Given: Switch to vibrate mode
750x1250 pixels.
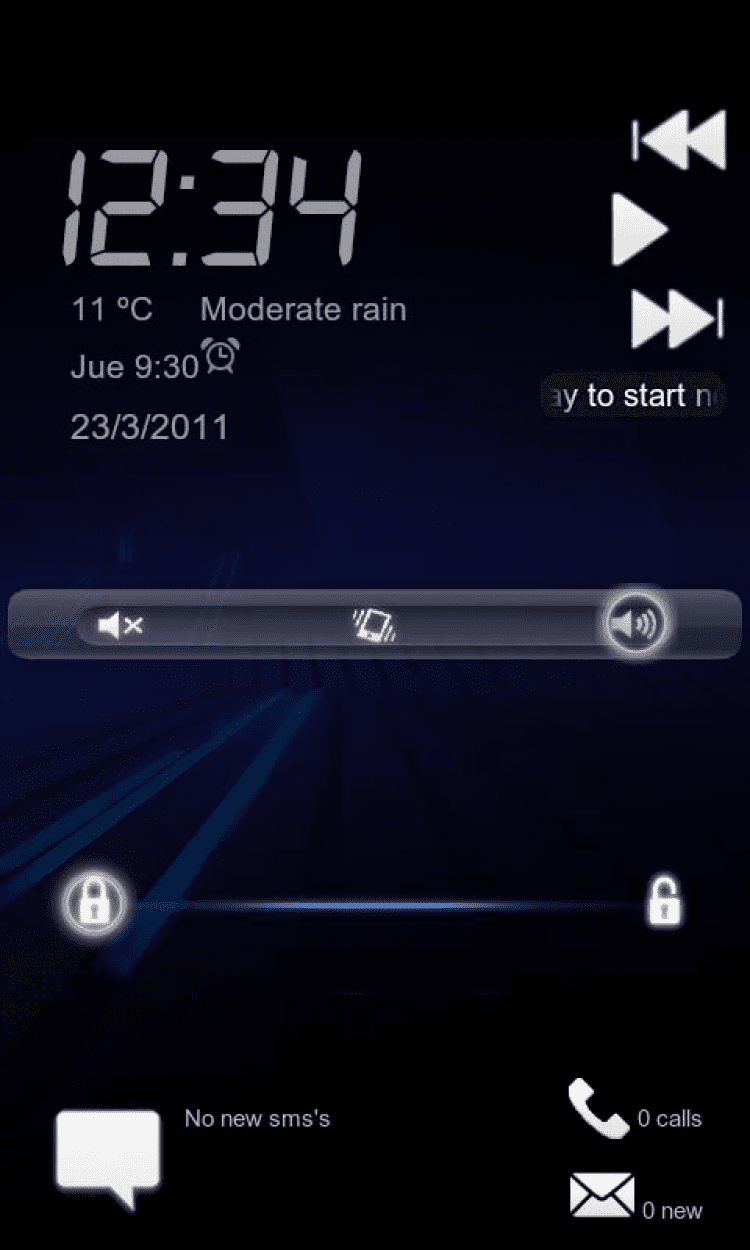Looking at the screenshot, I should (x=375, y=626).
